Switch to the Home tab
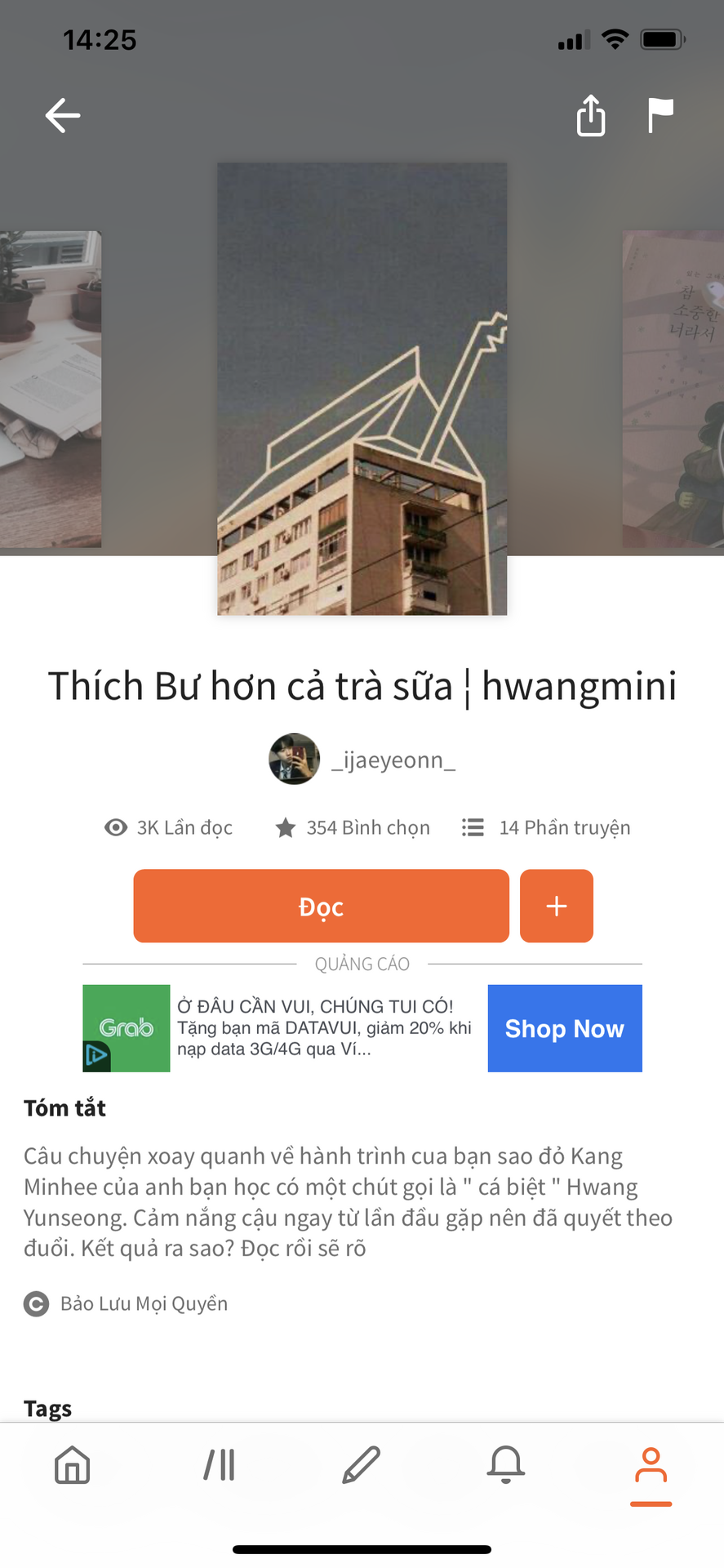Image resolution: width=724 pixels, height=1568 pixels. (x=73, y=1464)
